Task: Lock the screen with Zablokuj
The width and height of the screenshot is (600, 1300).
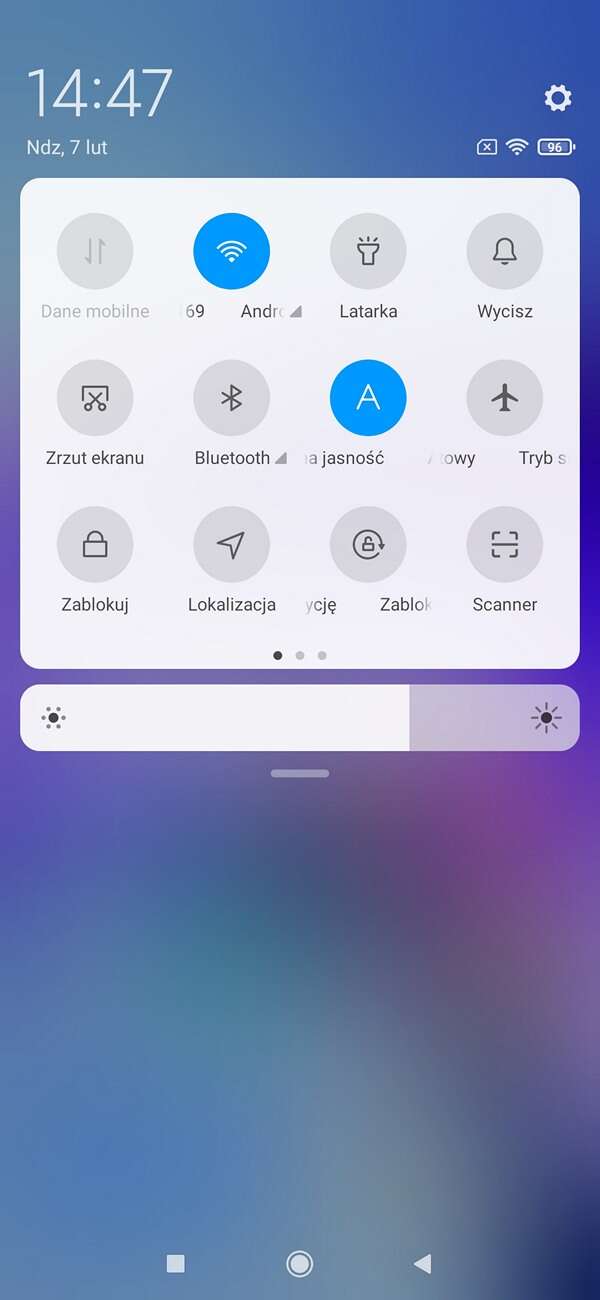Action: [95, 544]
